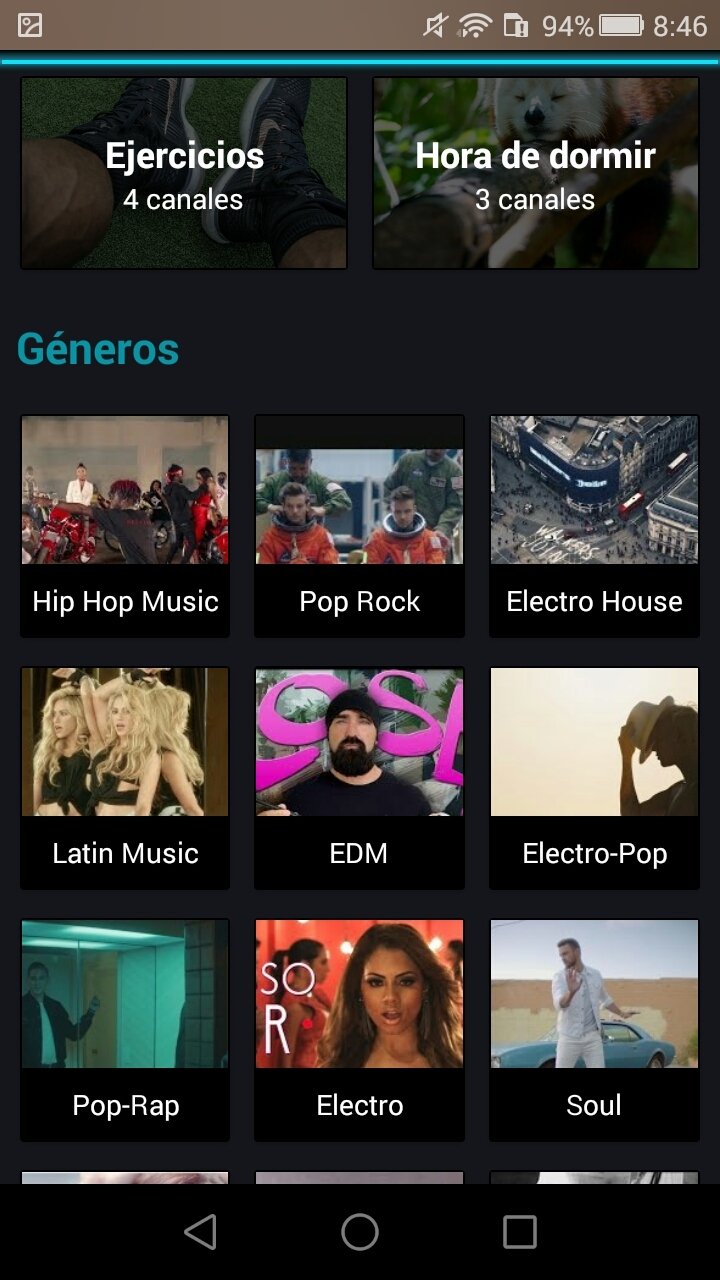The width and height of the screenshot is (720, 1280).
Task: Select the Hip Hop Music genre
Action: coord(125,526)
